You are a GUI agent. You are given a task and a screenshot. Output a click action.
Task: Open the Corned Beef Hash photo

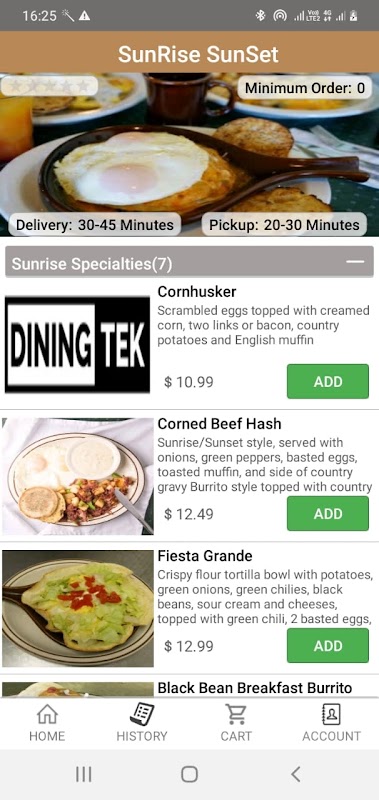pyautogui.click(x=78, y=476)
